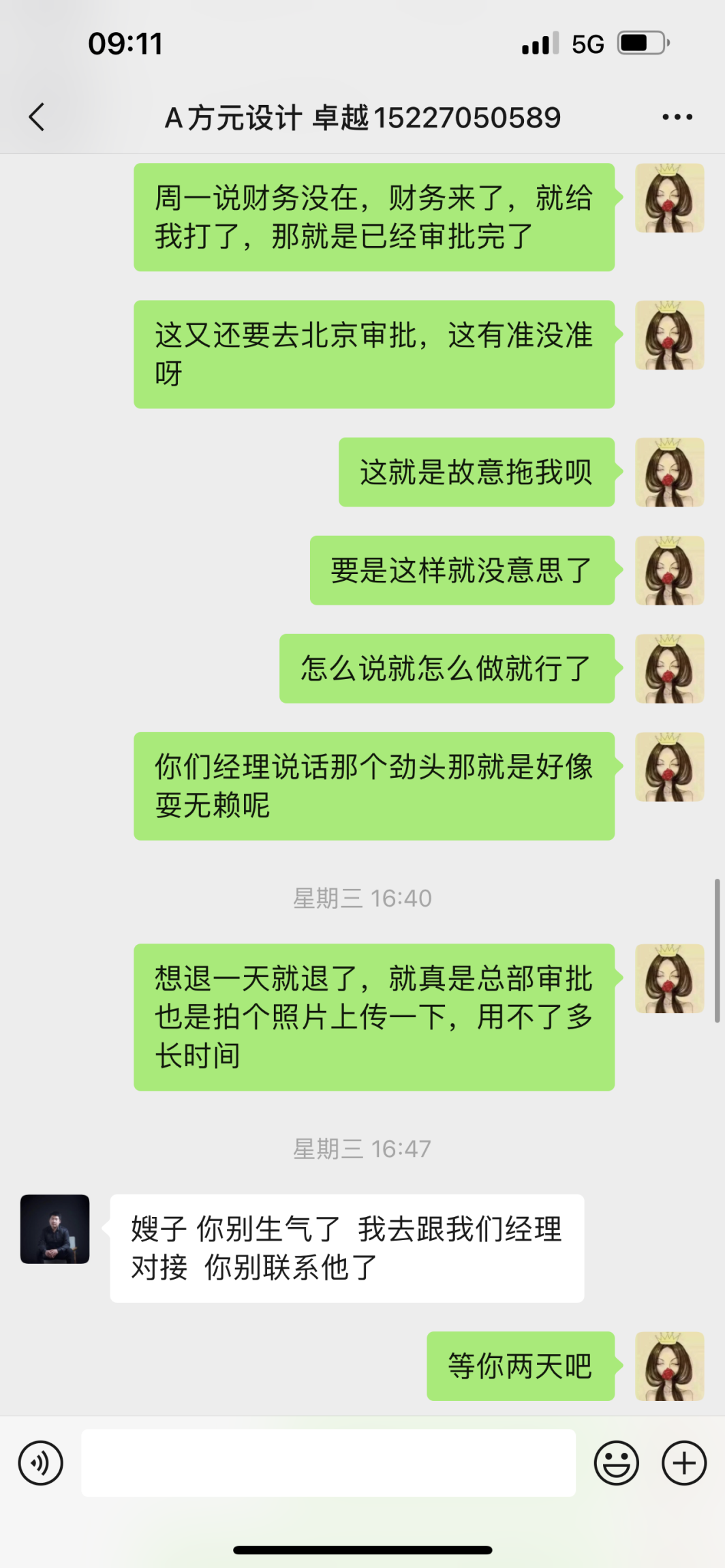This screenshot has width=725, height=1568.
Task: Switch to voice message input
Action: pyautogui.click(x=41, y=1462)
